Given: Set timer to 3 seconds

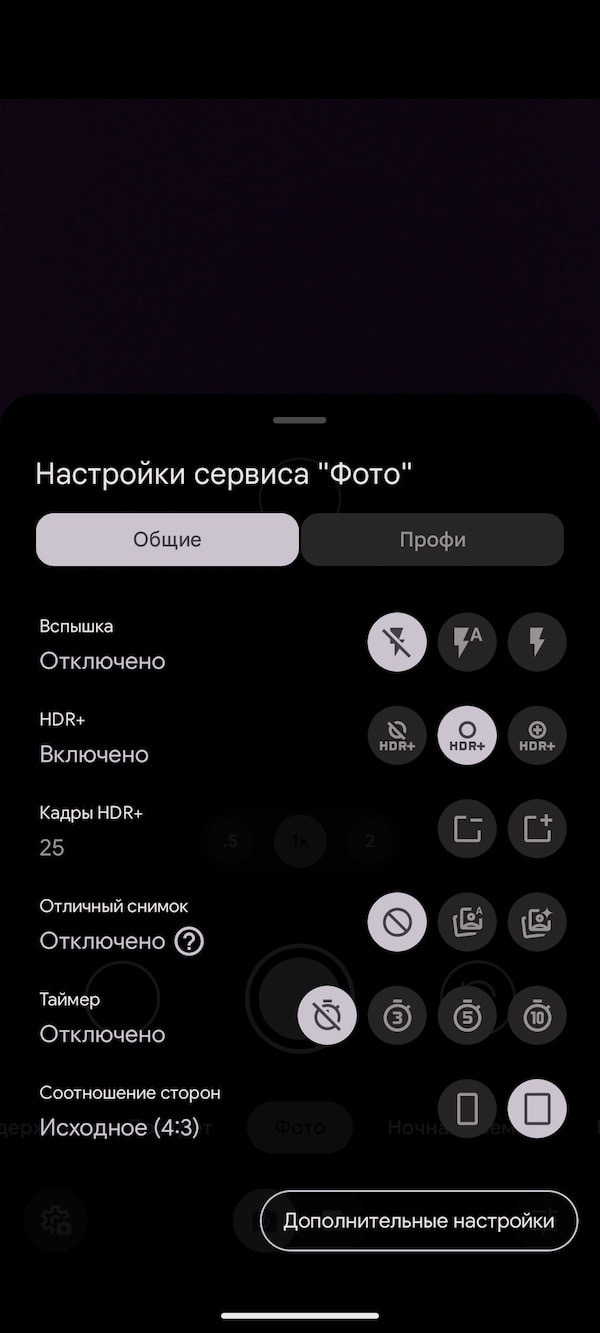Looking at the screenshot, I should pyautogui.click(x=397, y=1015).
